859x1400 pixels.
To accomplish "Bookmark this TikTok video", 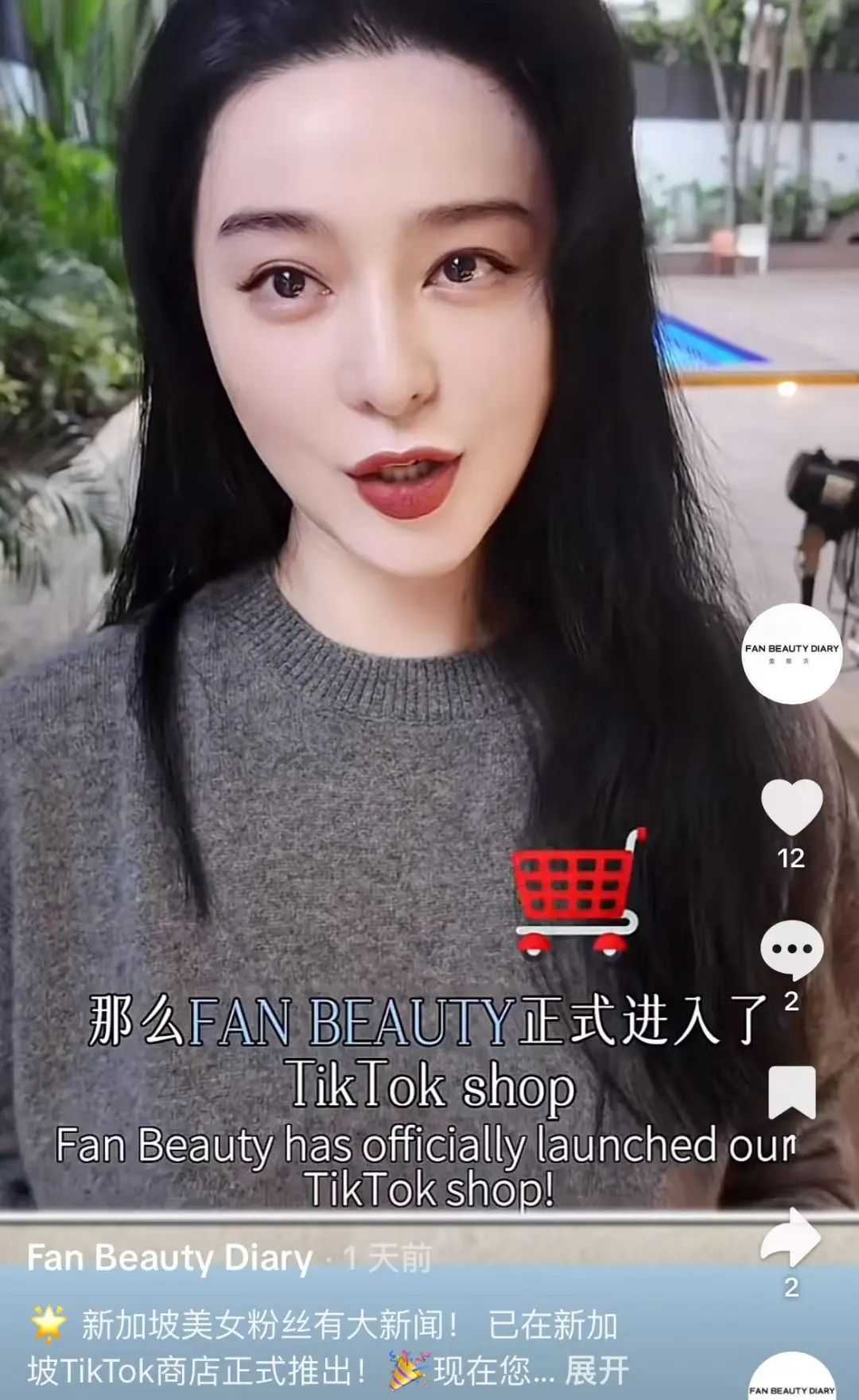I will click(792, 1092).
